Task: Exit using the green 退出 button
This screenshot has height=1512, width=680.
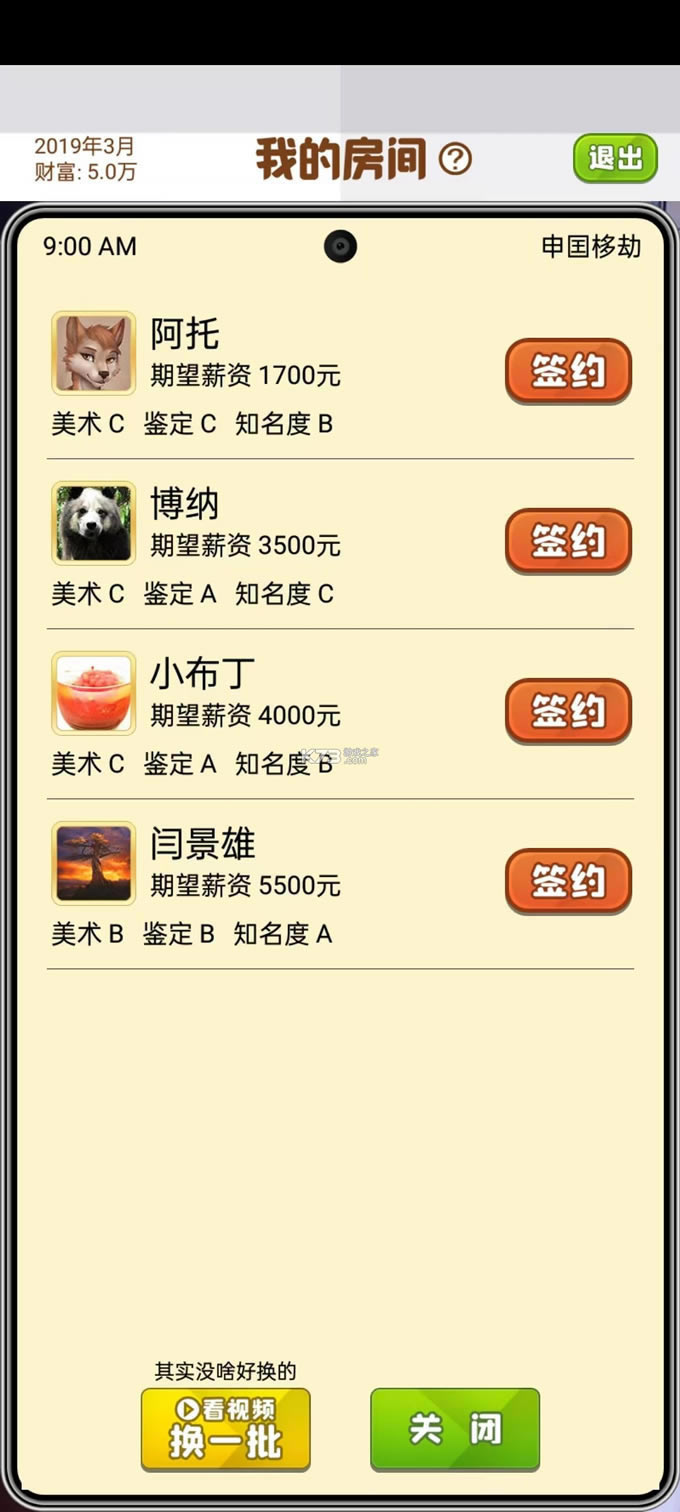Action: click(615, 159)
